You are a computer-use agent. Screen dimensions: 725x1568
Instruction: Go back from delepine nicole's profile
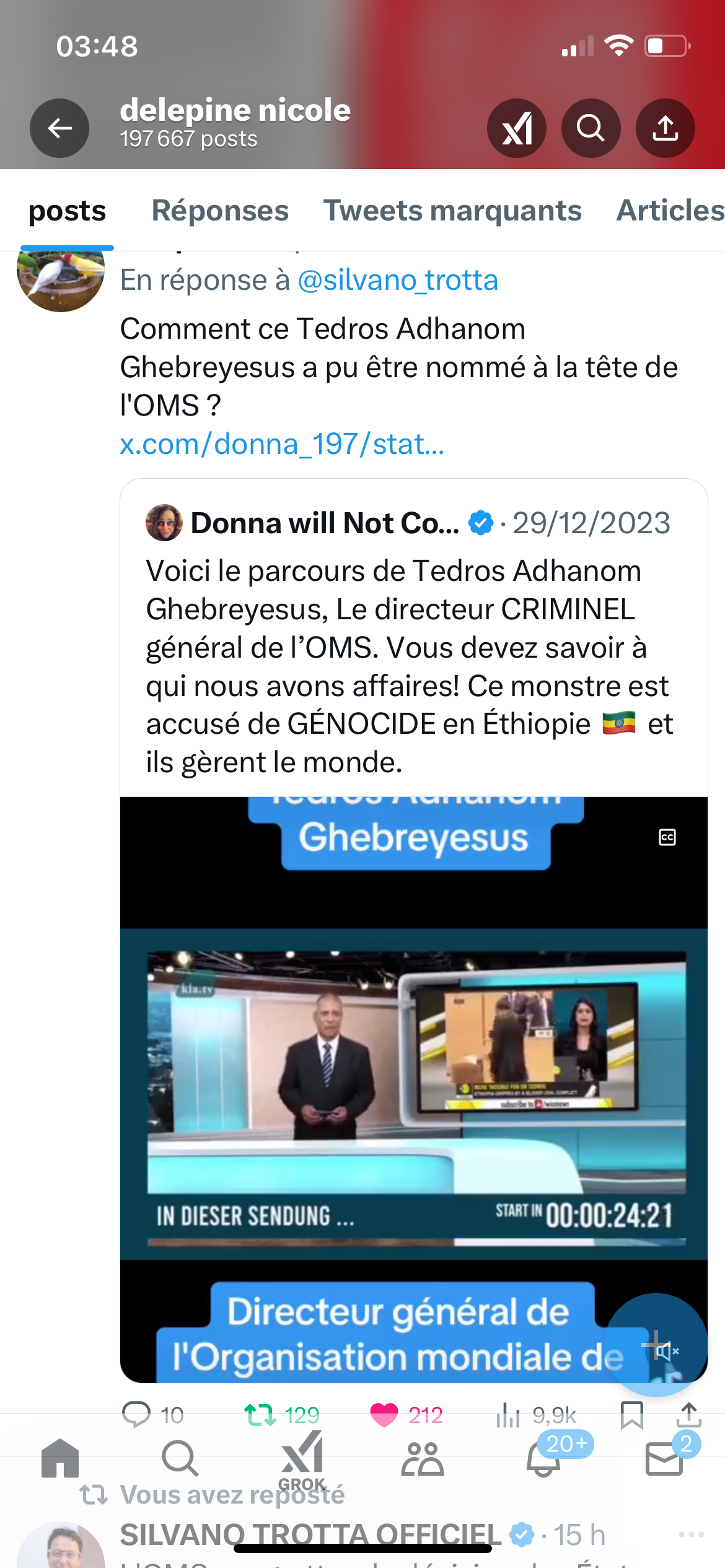(59, 128)
